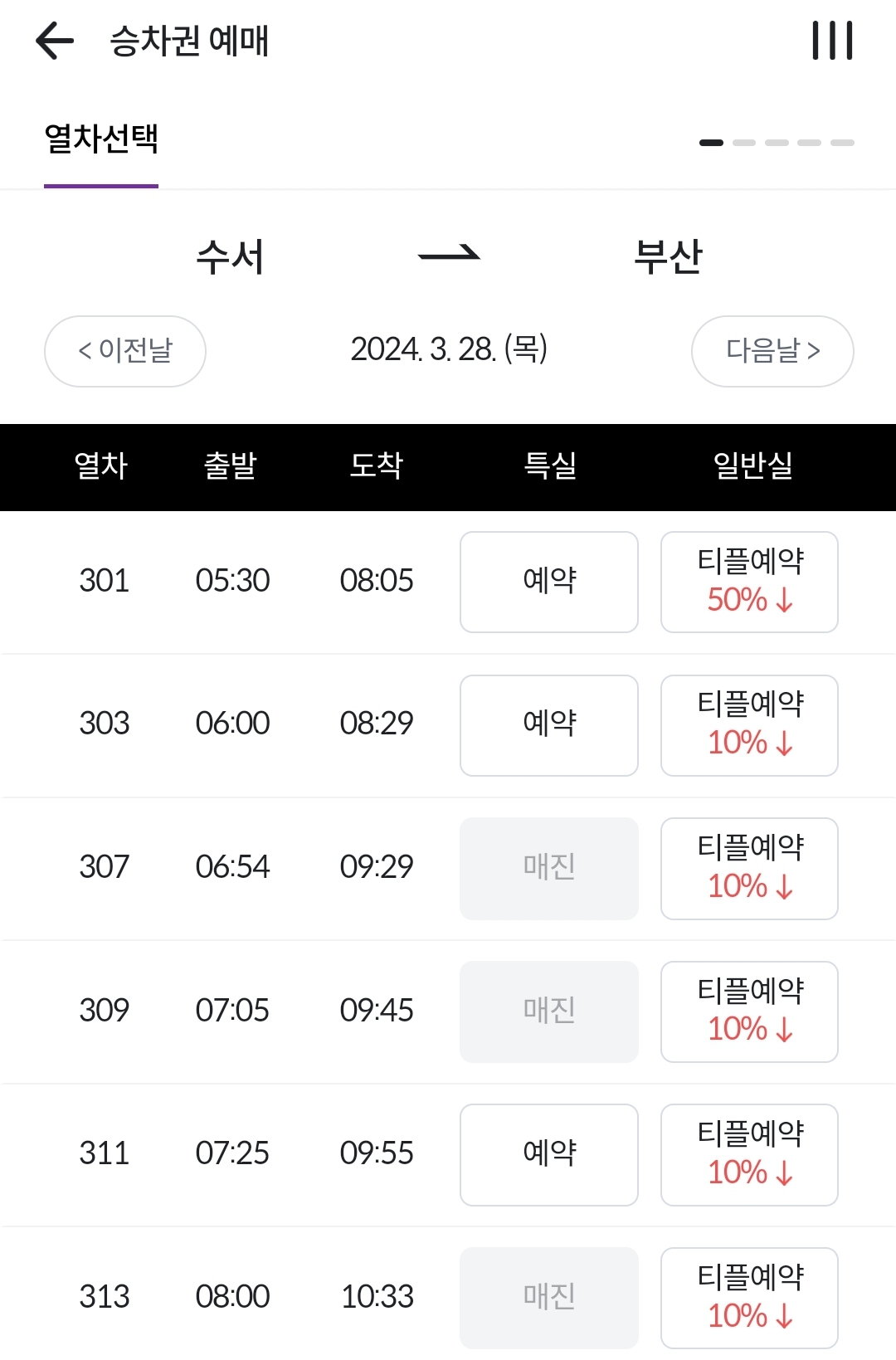Open 티플예약 50% discount for train 301

tap(748, 582)
